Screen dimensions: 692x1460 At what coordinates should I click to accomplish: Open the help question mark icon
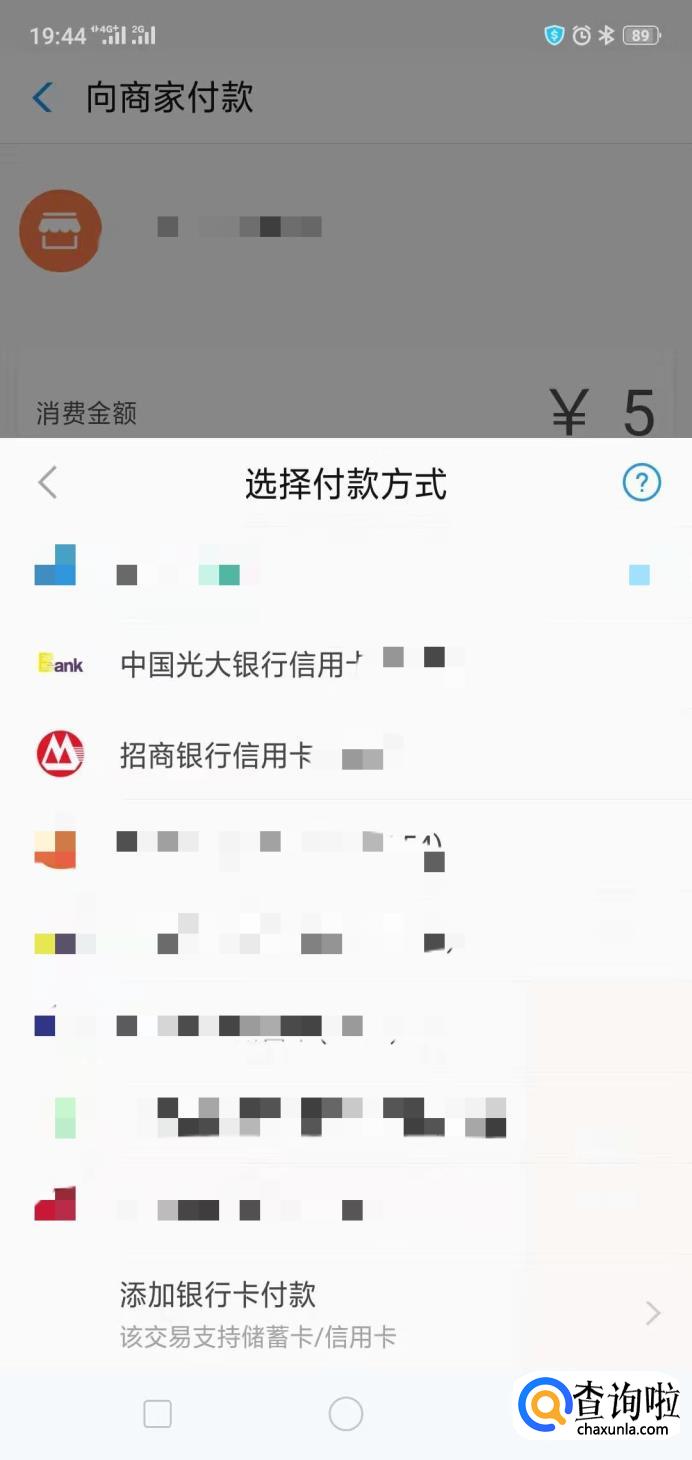[x=641, y=483]
